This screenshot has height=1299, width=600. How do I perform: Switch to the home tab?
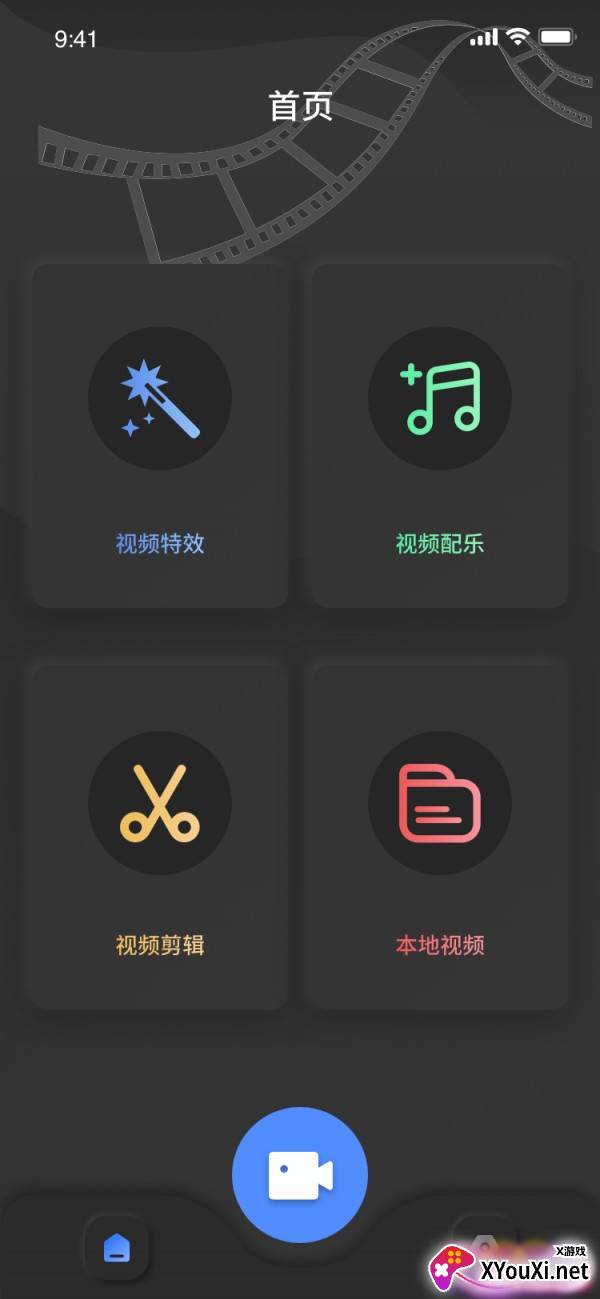pos(117,1247)
